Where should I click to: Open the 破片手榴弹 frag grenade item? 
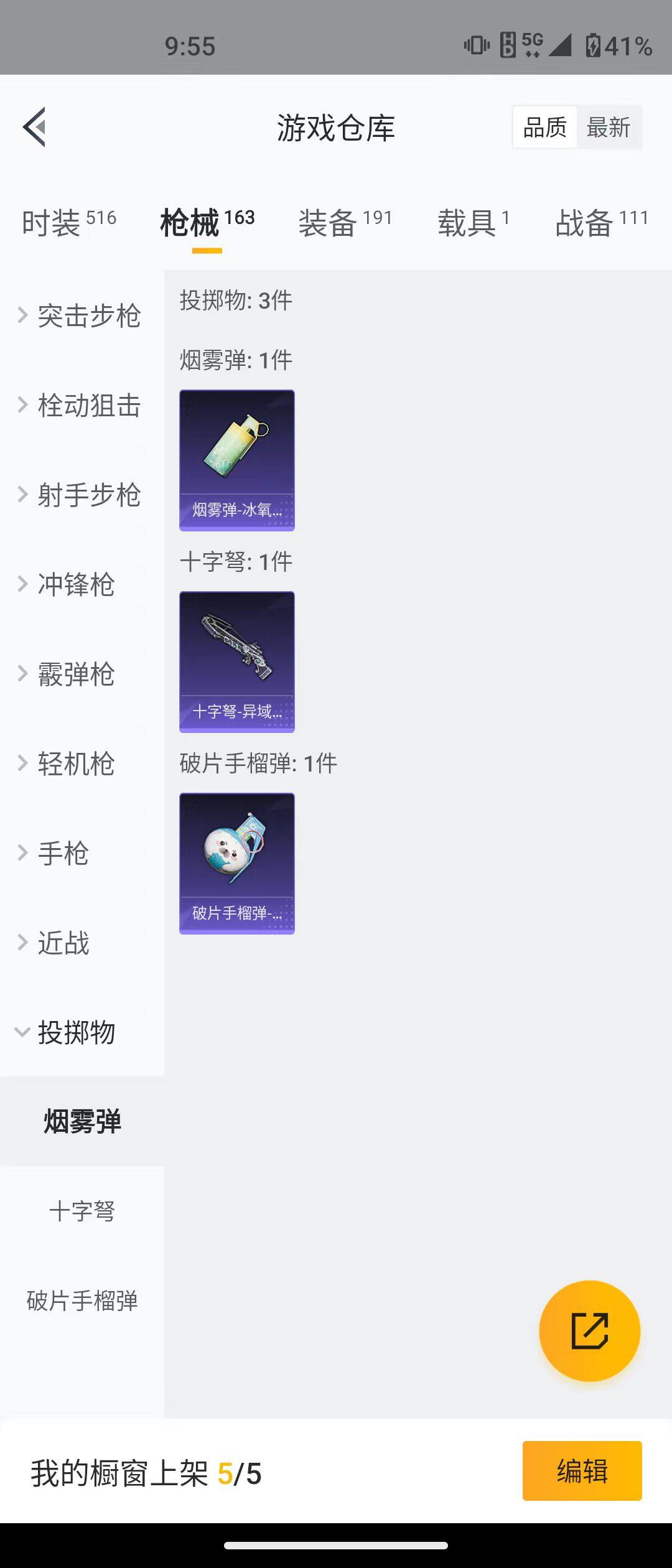click(x=236, y=862)
